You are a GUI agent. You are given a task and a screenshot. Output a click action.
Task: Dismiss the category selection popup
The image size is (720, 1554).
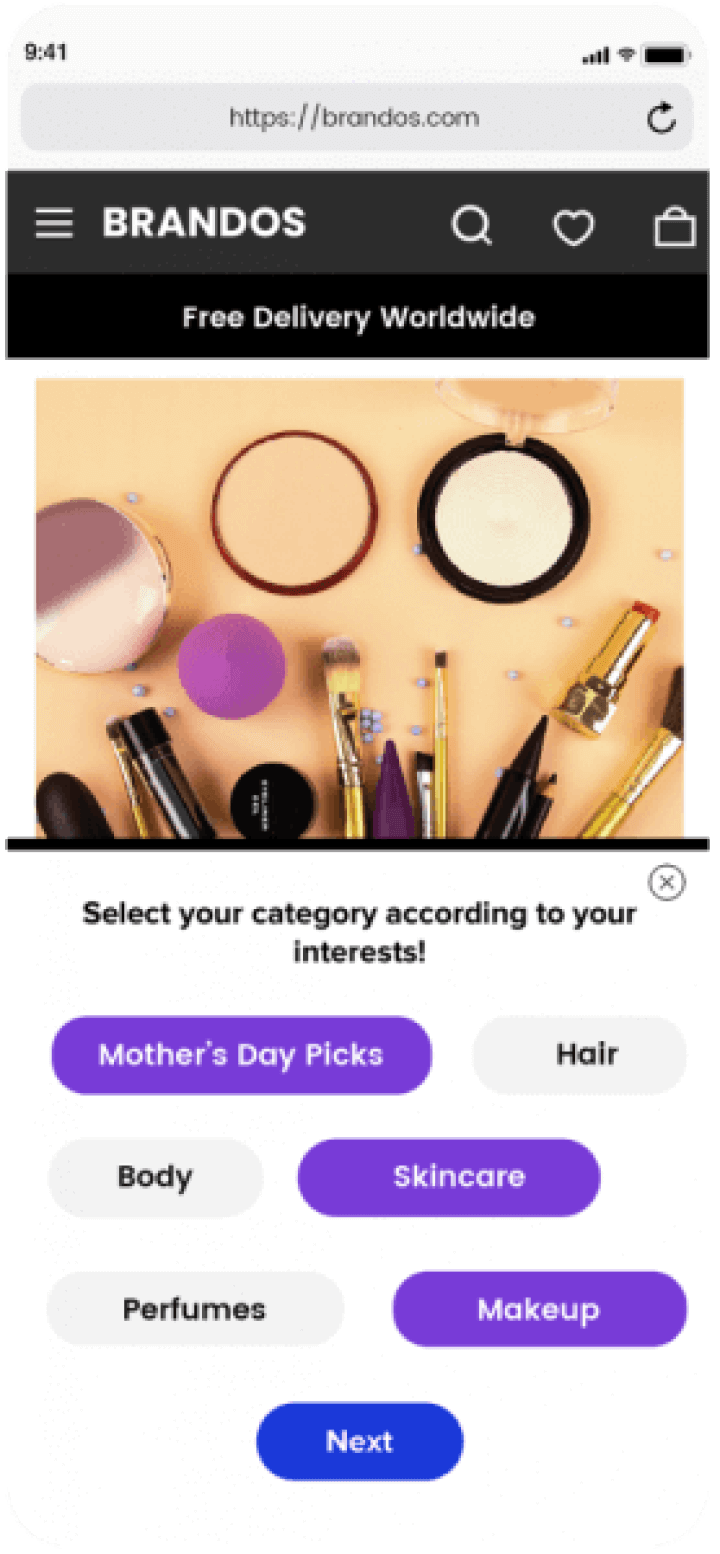[666, 882]
